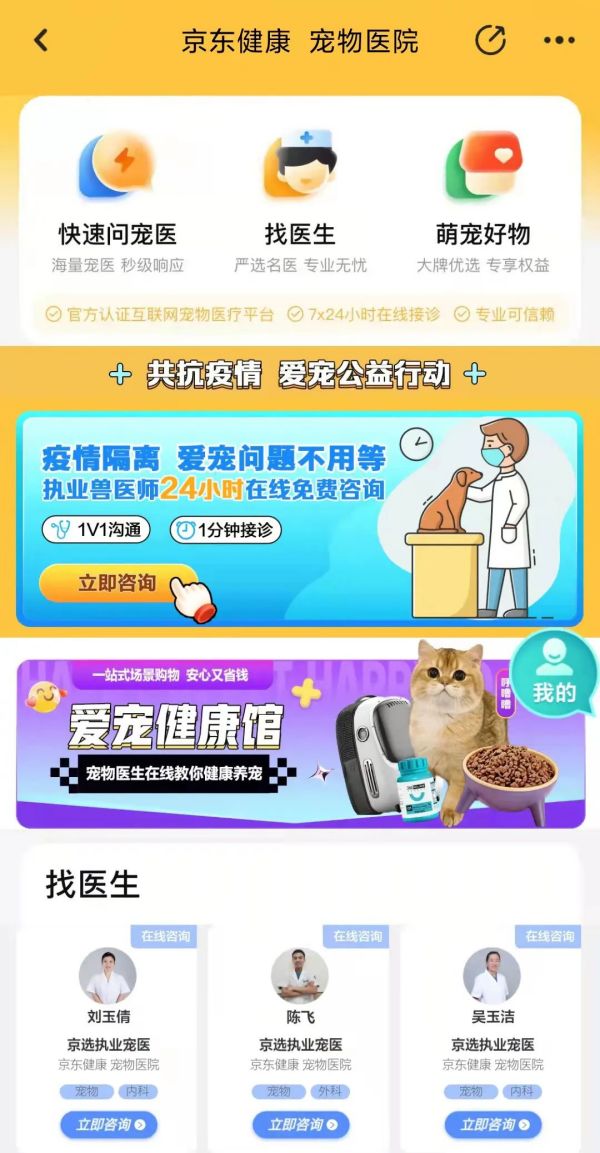
Task: Consult doctor 刘玉倩 now
Action: [x=108, y=1125]
